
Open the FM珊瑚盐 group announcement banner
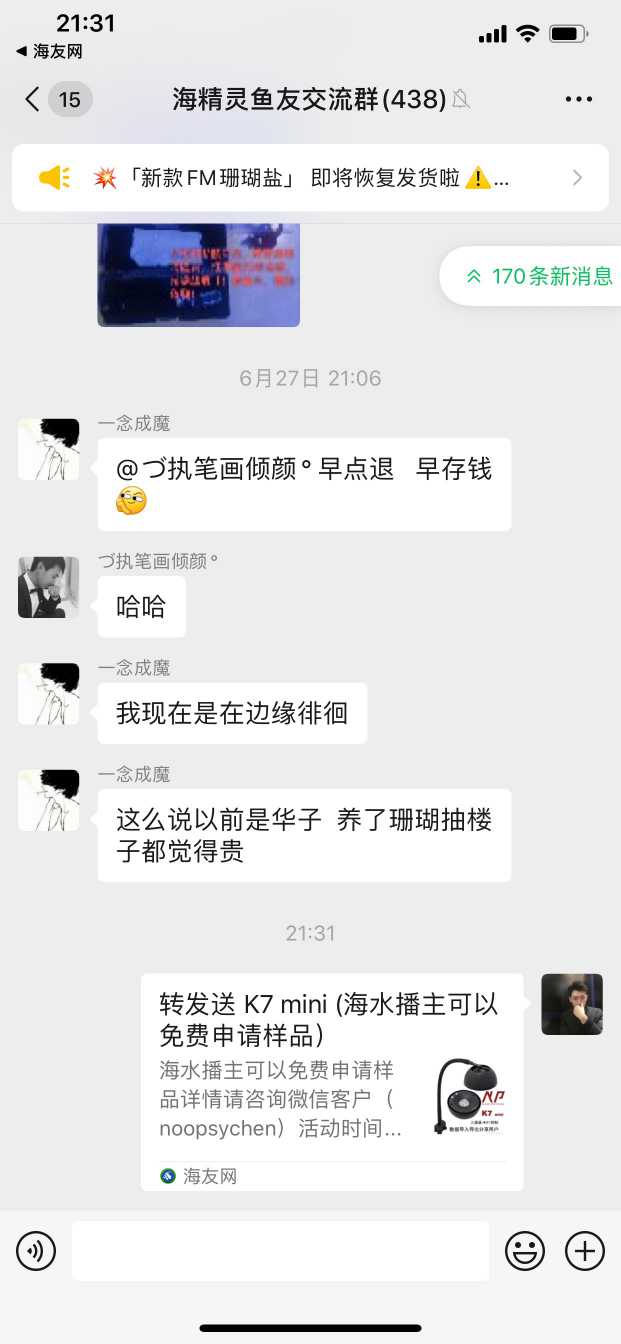coord(310,178)
